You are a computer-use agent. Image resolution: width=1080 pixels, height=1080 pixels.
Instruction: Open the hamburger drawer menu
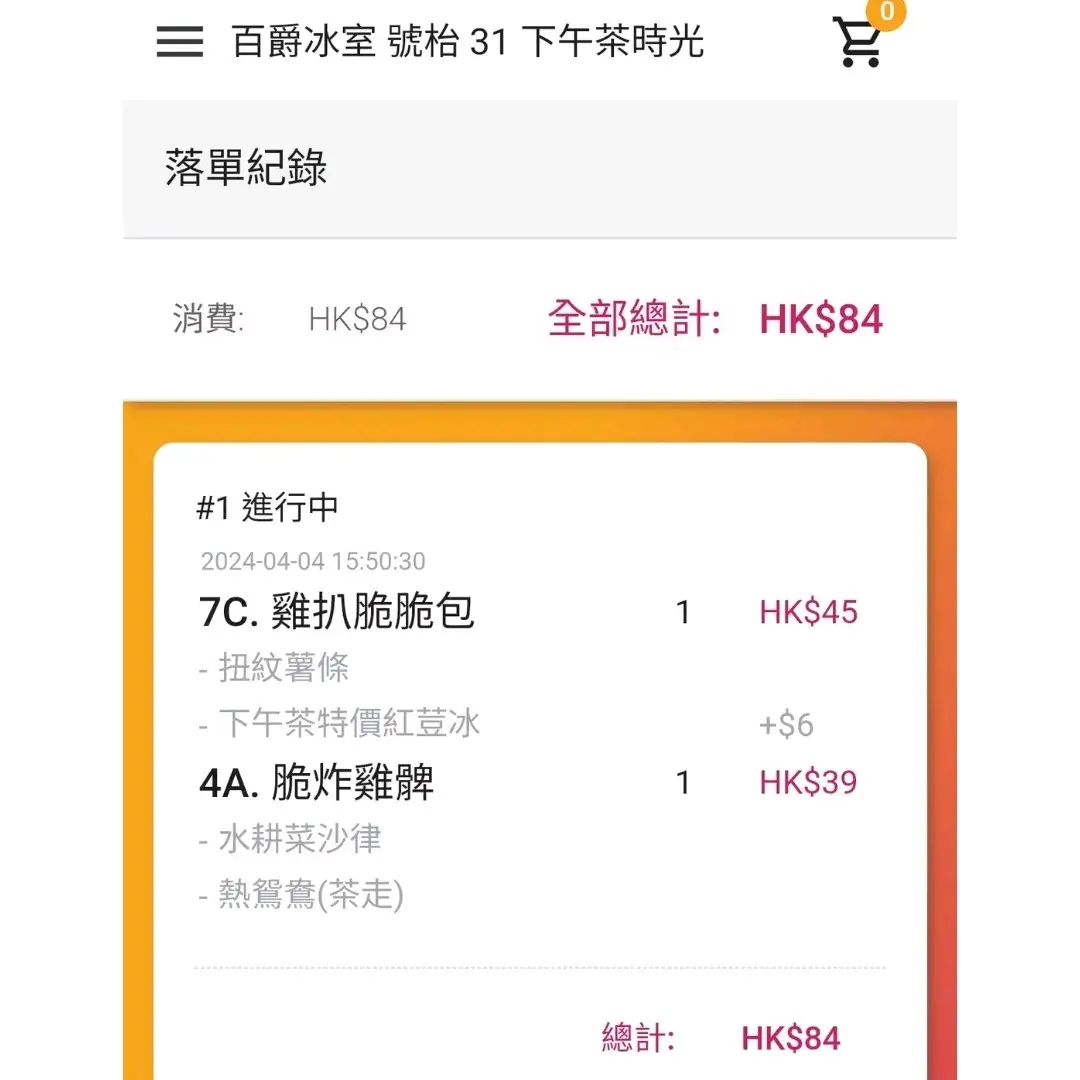tap(180, 42)
